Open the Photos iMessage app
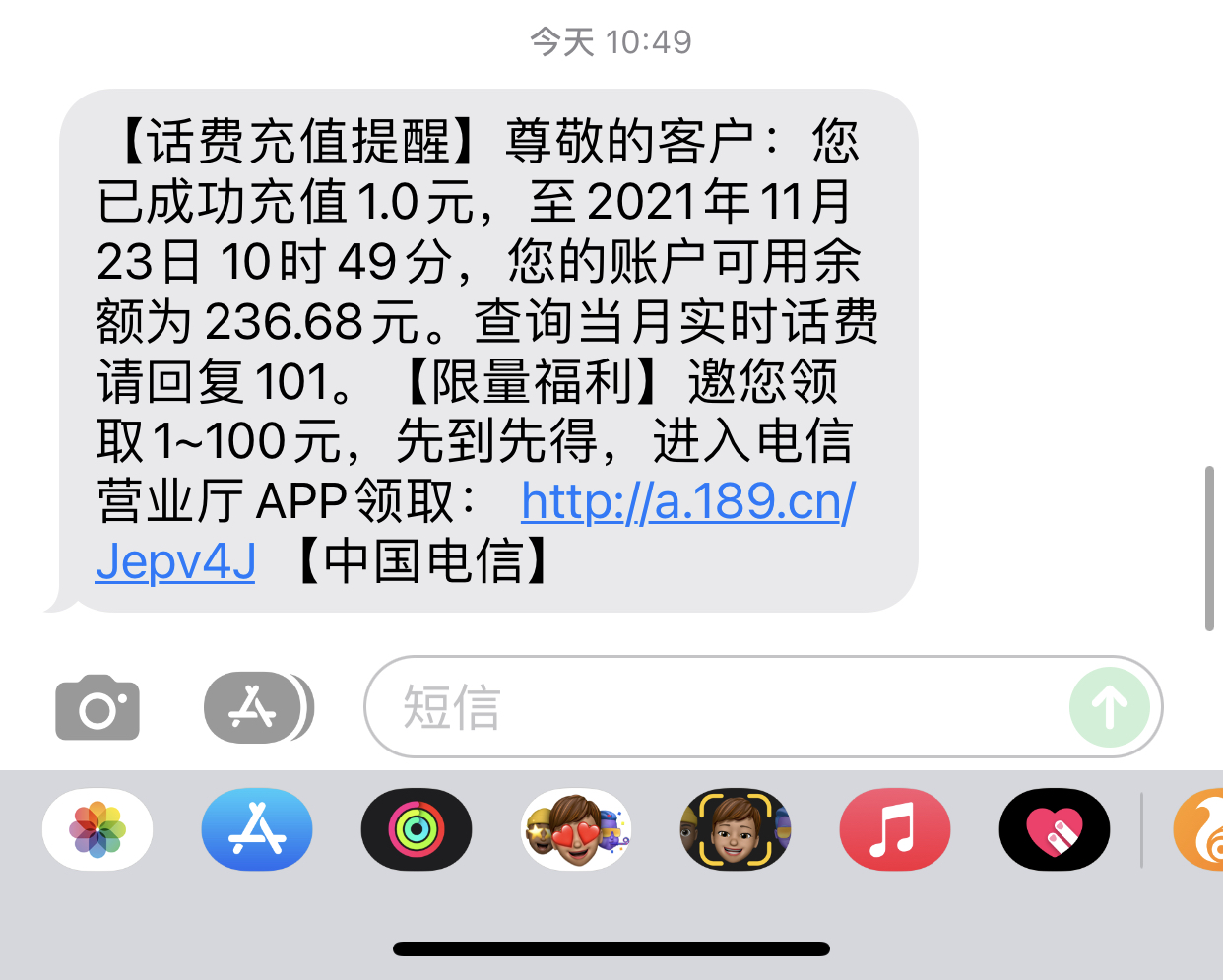The width and height of the screenshot is (1223, 980). (97, 829)
